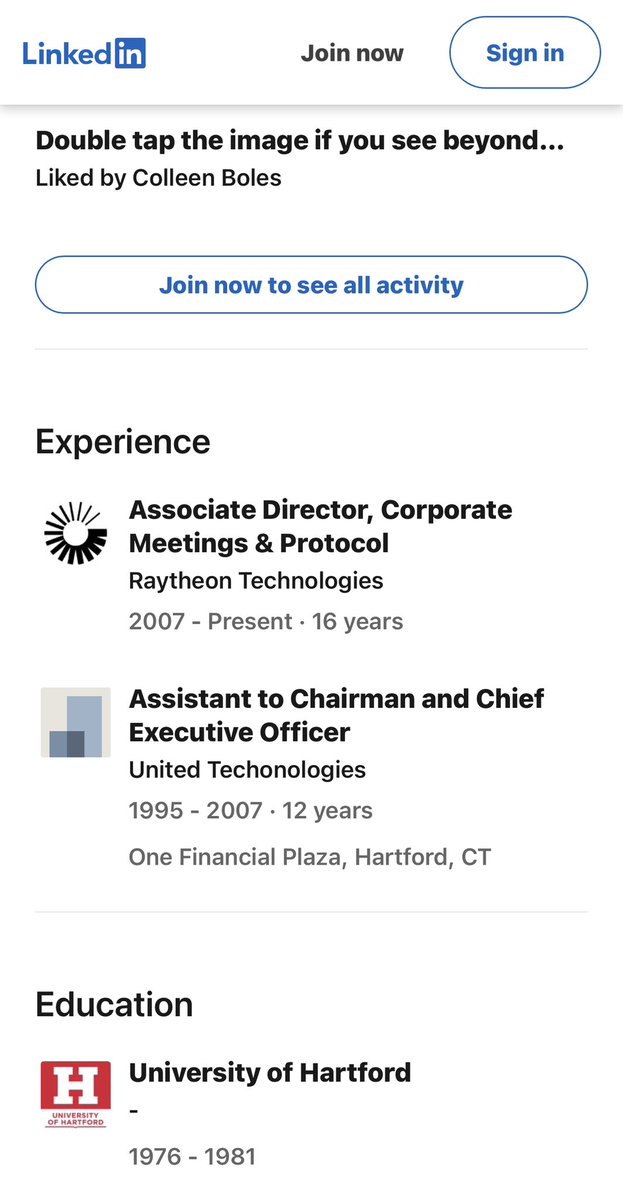Image resolution: width=623 pixels, height=1199 pixels.
Task: Tap the Sign in button
Action: [525, 53]
